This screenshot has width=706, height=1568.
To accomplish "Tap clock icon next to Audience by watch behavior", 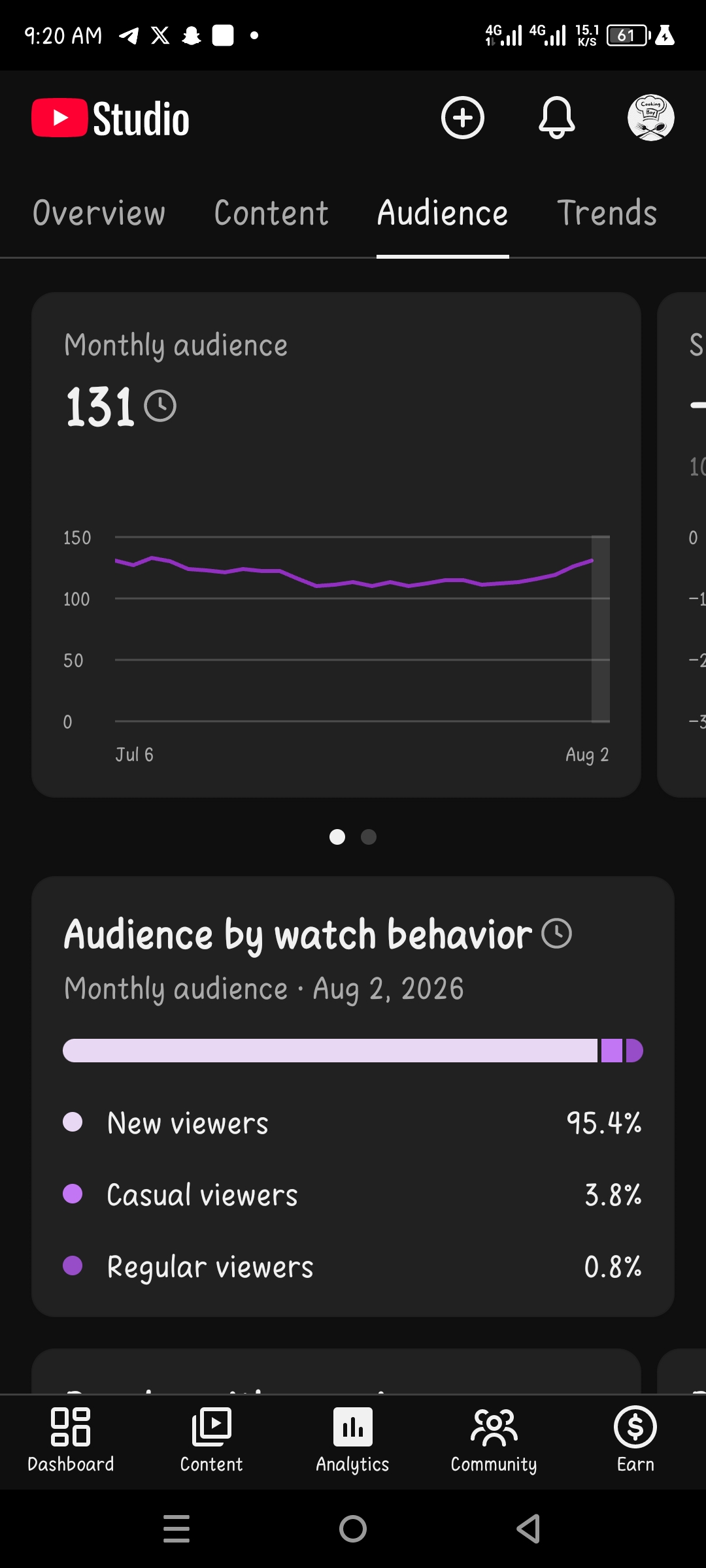I will (557, 934).
